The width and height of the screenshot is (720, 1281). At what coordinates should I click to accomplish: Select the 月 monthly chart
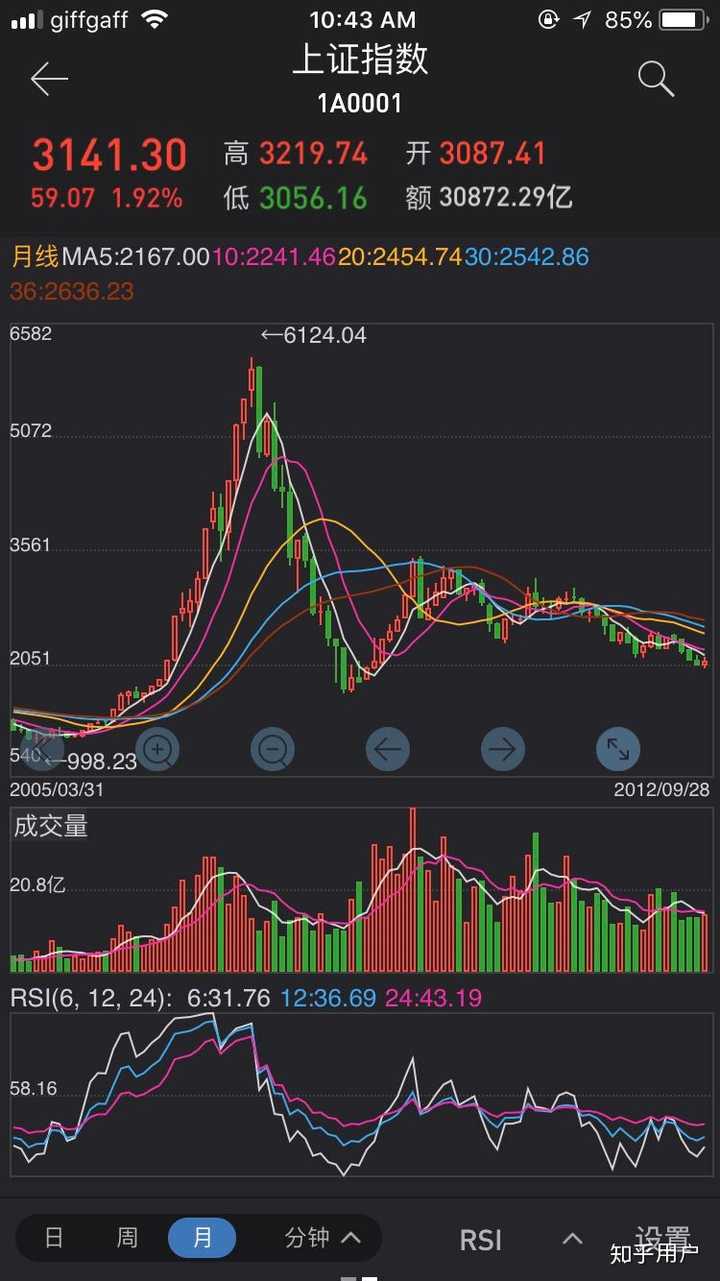coord(202,1238)
